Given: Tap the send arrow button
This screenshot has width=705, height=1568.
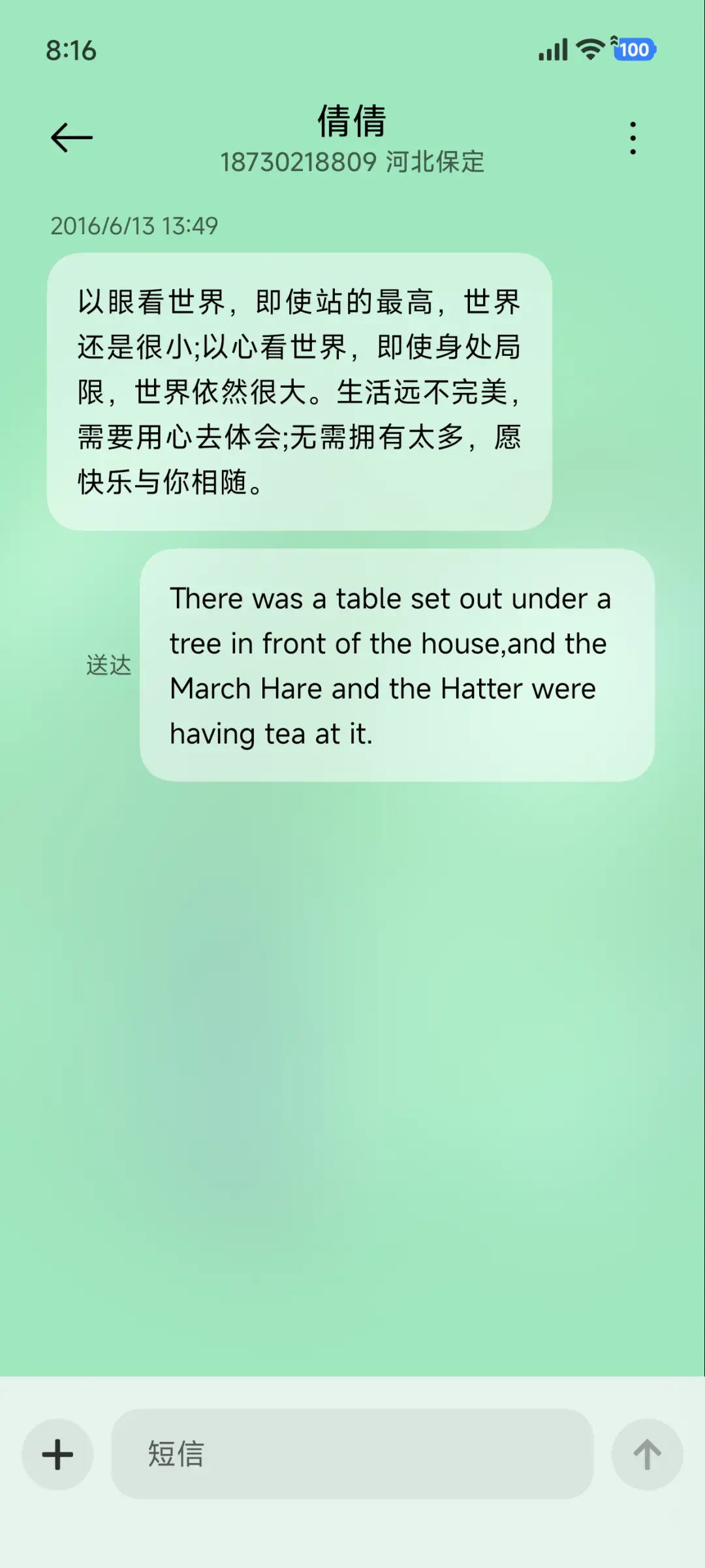Looking at the screenshot, I should (x=648, y=1454).
